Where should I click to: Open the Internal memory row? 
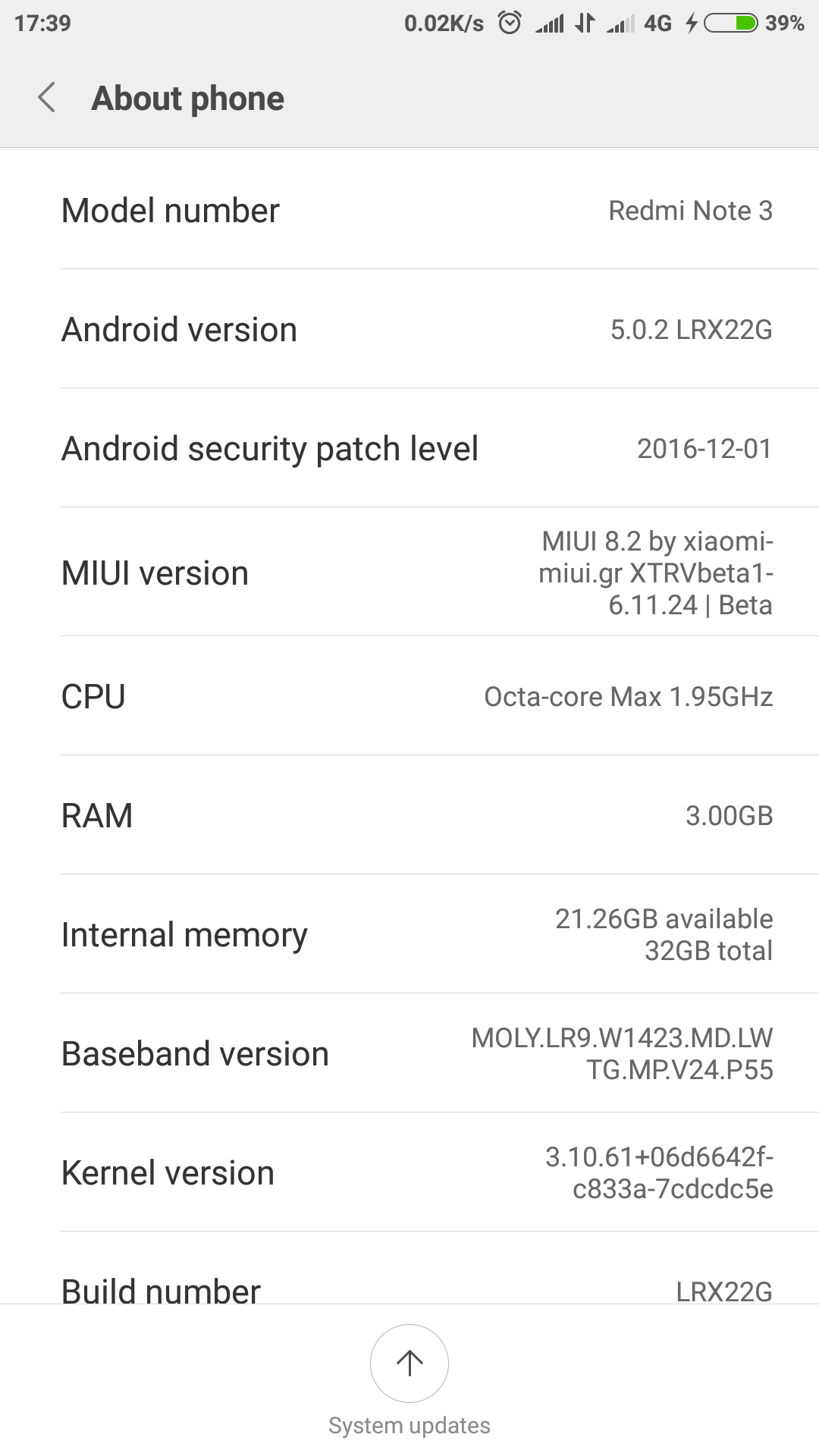tap(409, 934)
